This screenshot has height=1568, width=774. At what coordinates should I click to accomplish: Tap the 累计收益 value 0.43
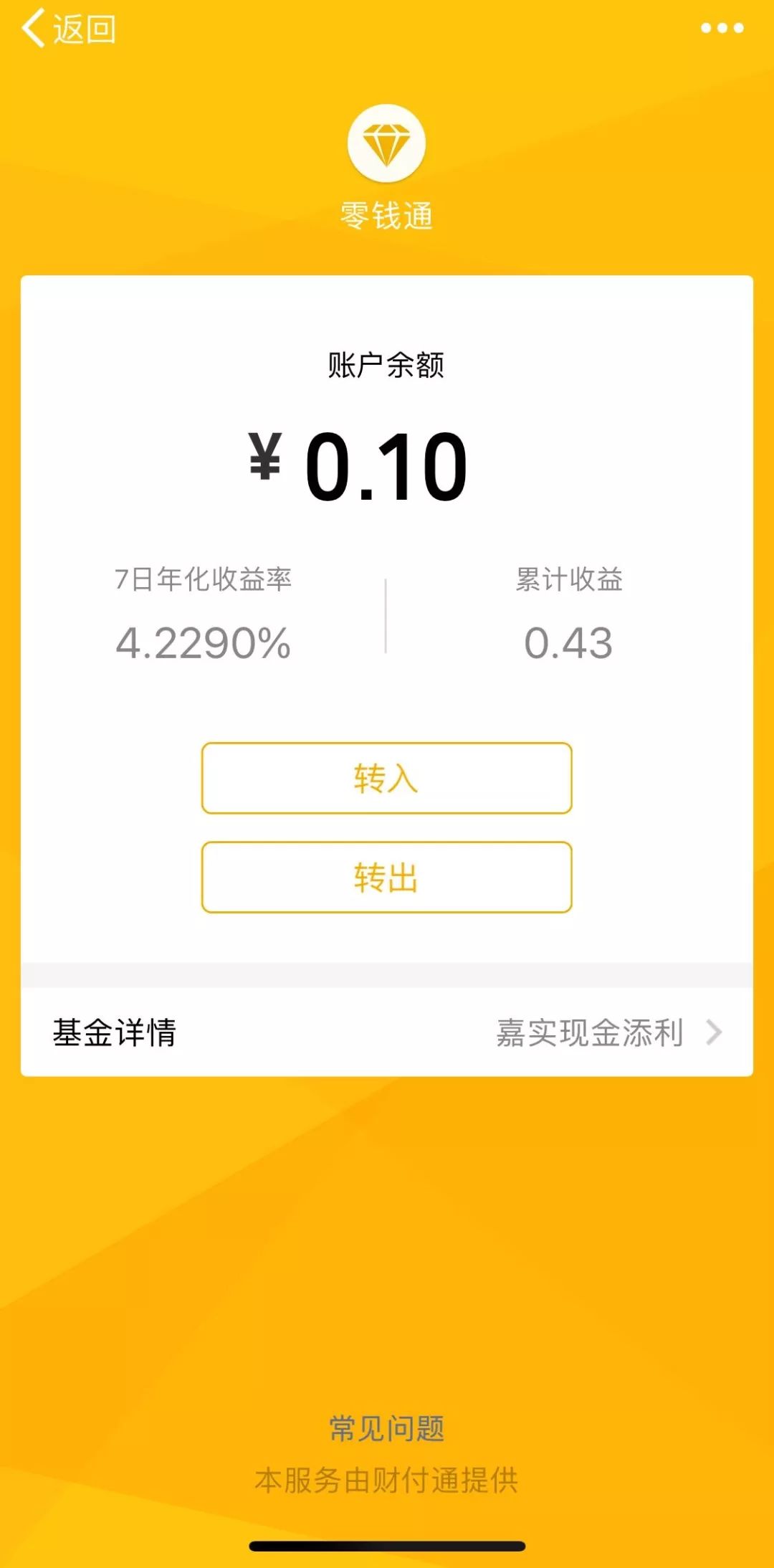click(x=570, y=644)
